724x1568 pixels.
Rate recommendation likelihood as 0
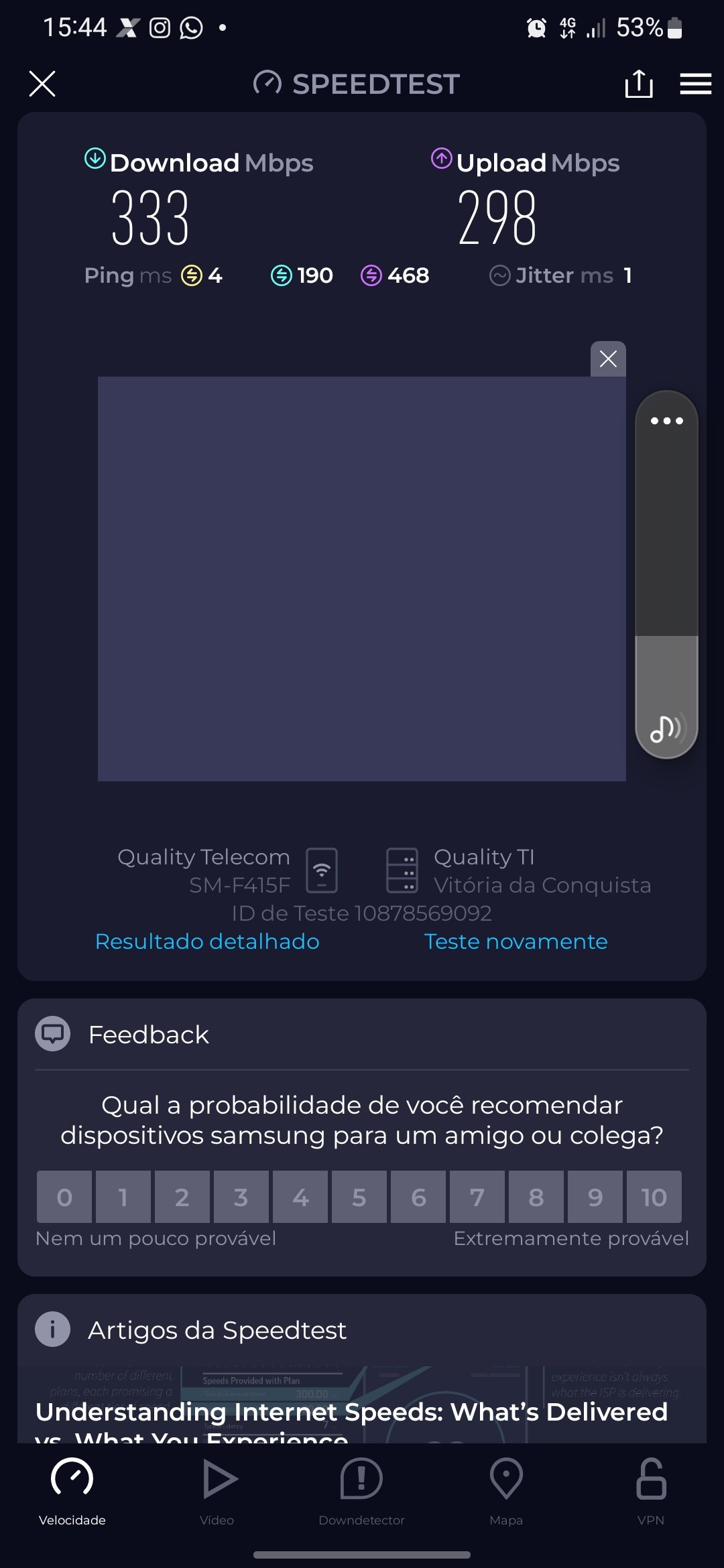point(64,1197)
